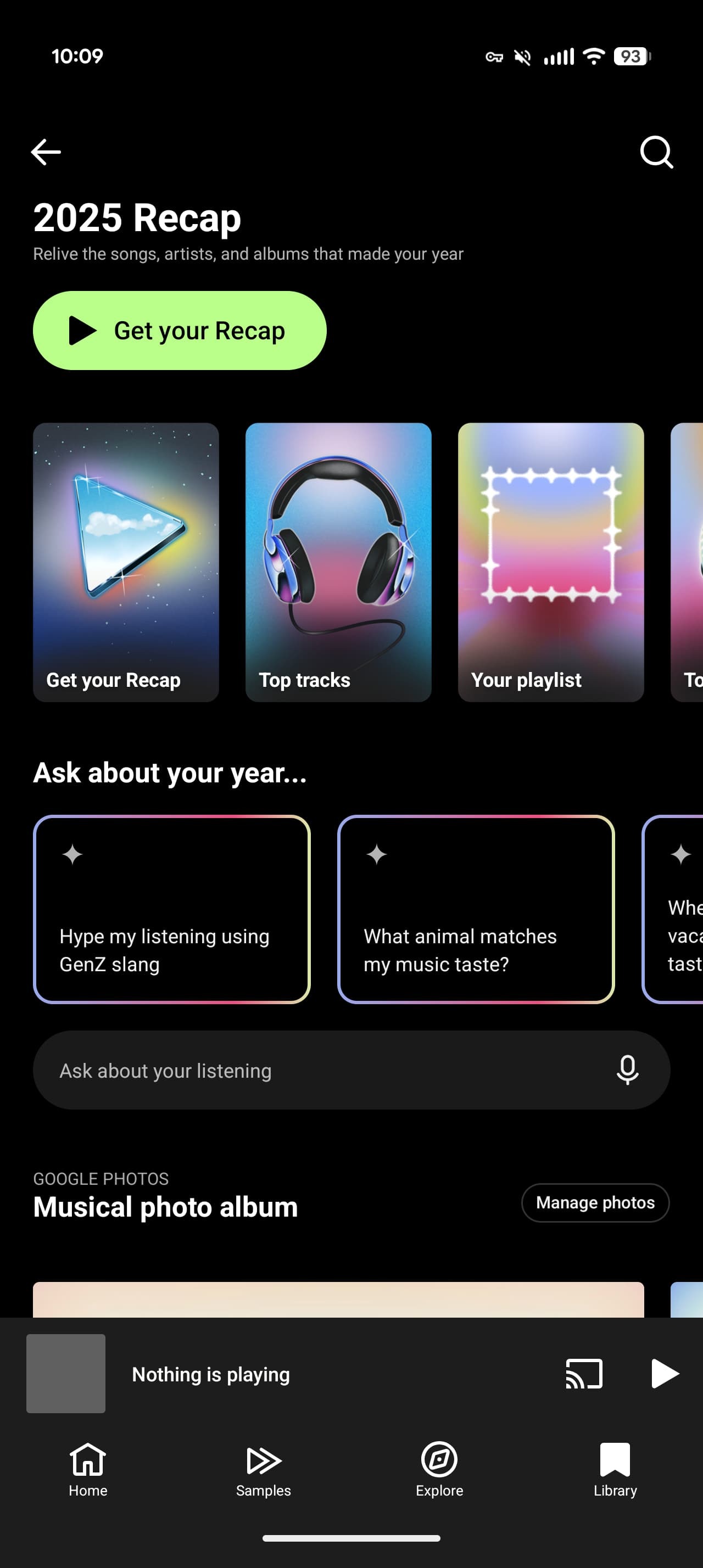703x1568 pixels.
Task: Open Manage photos
Action: pos(595,1203)
